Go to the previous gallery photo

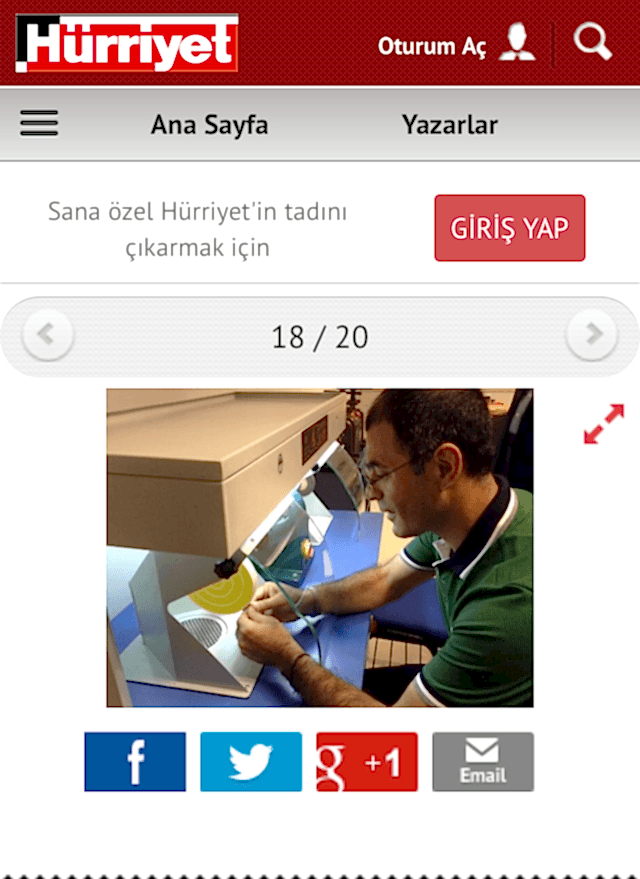47,335
